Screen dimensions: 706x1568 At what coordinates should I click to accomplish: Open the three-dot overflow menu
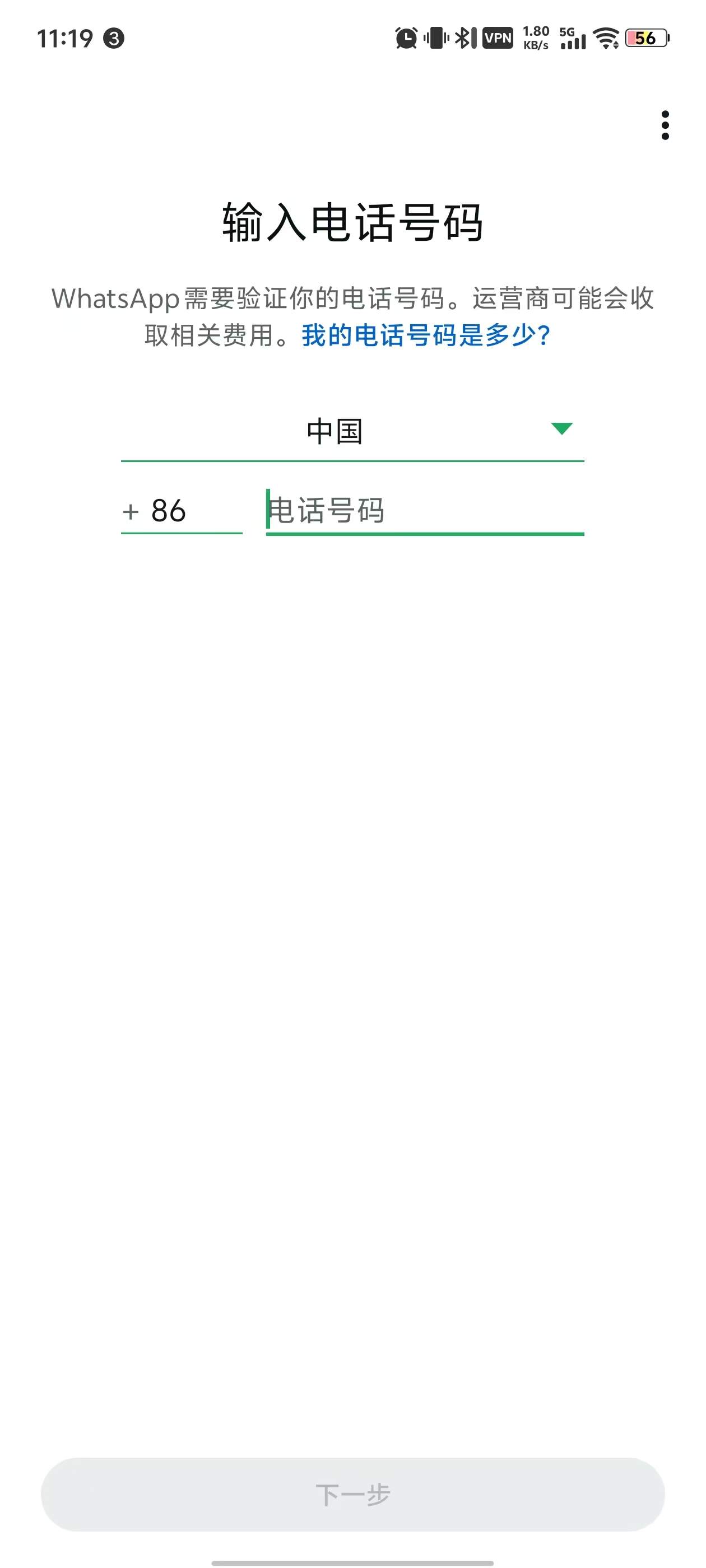(x=665, y=125)
